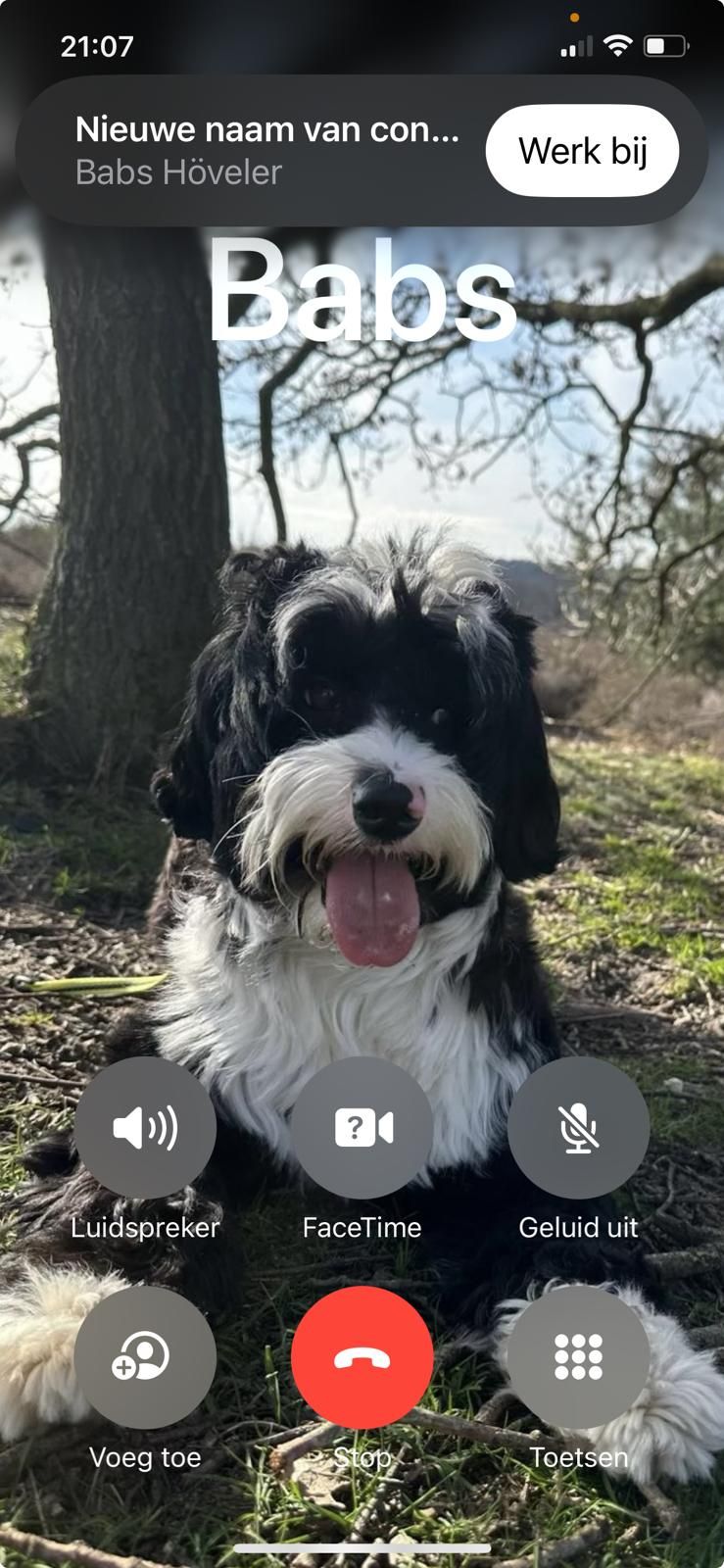Screen dimensions: 724x1568
Task: Open the Nieuwe naam van contact banner
Action: pos(266,151)
